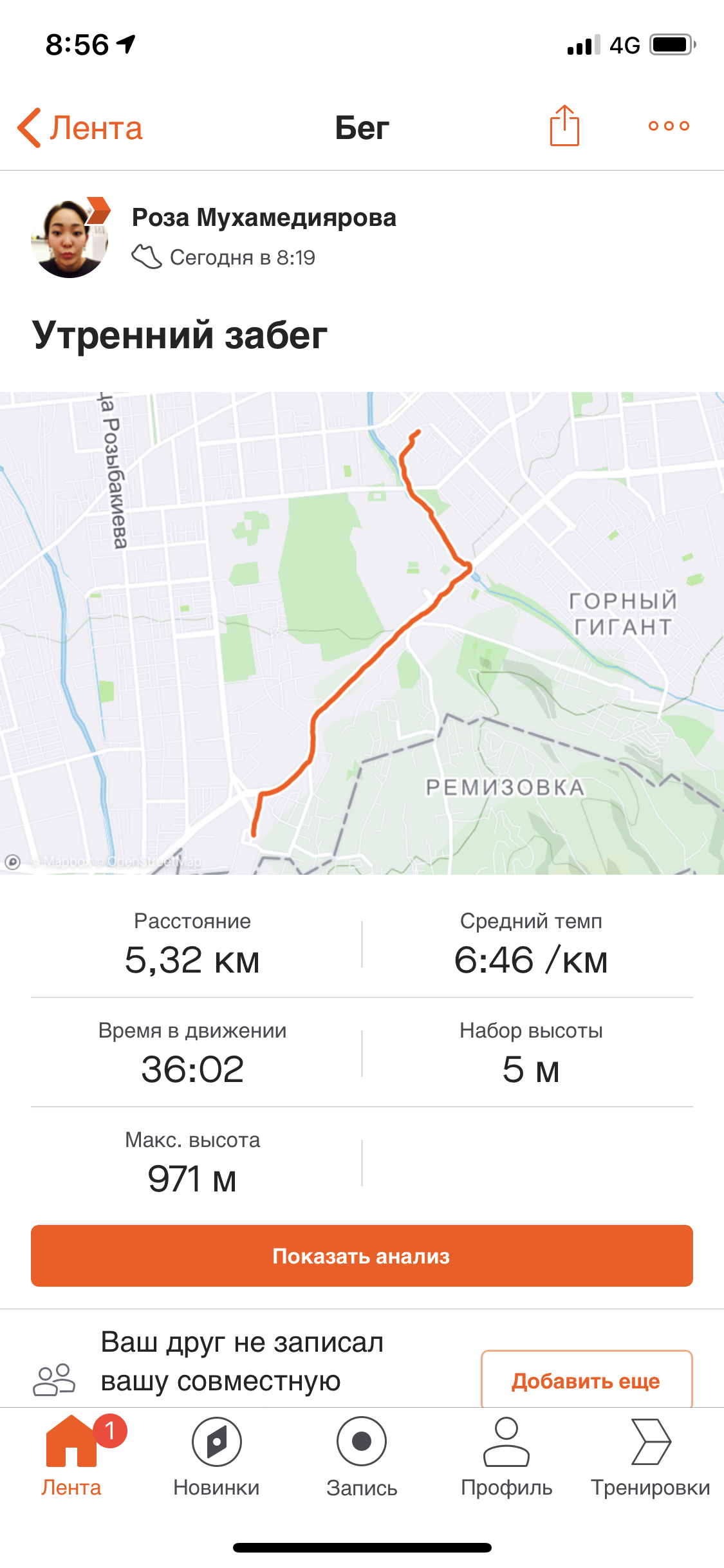Open the run route map
724x1568 pixels.
362,632
